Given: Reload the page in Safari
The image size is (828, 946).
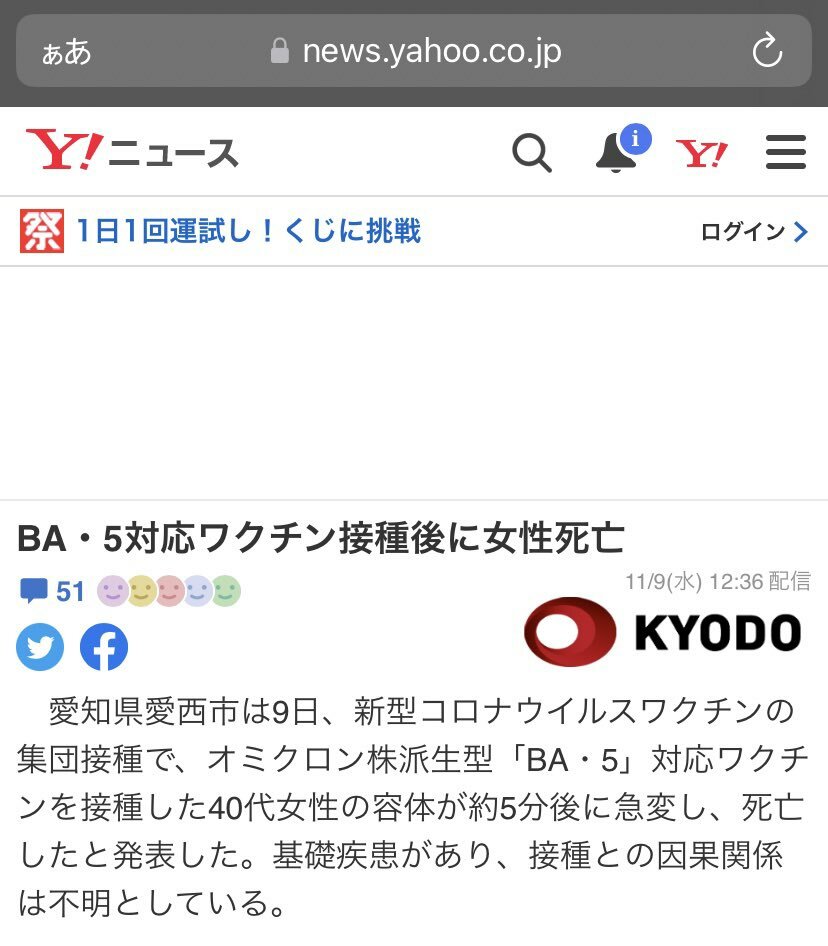Looking at the screenshot, I should pyautogui.click(x=767, y=50).
